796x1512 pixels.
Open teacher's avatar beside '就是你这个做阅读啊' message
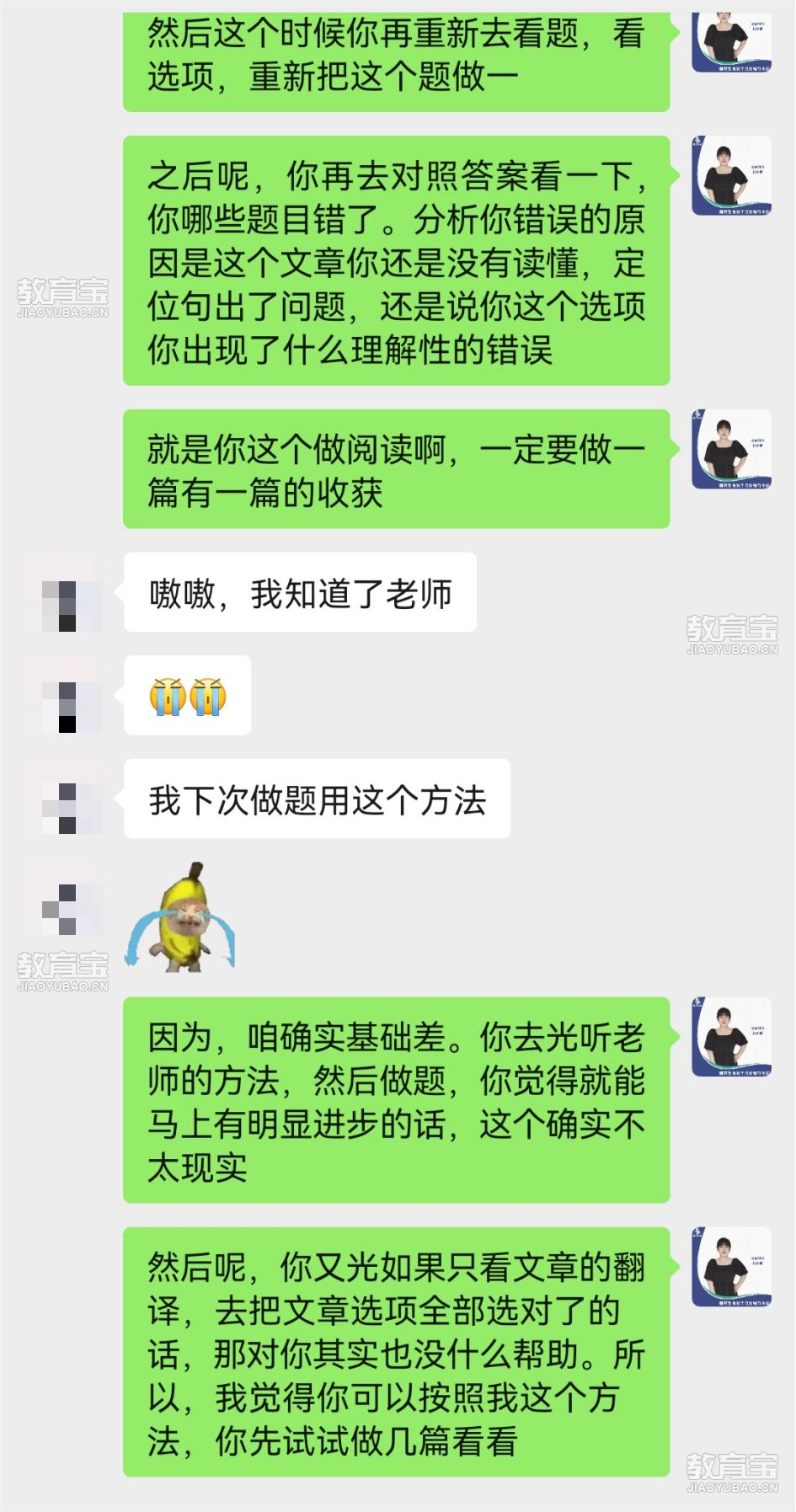tap(731, 450)
